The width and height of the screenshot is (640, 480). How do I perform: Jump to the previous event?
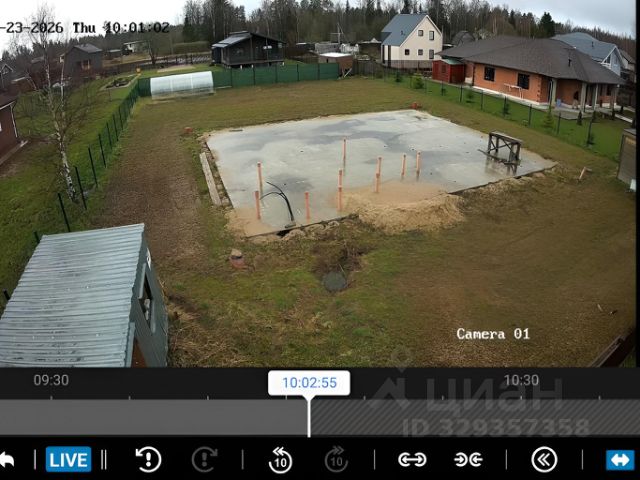[148, 459]
